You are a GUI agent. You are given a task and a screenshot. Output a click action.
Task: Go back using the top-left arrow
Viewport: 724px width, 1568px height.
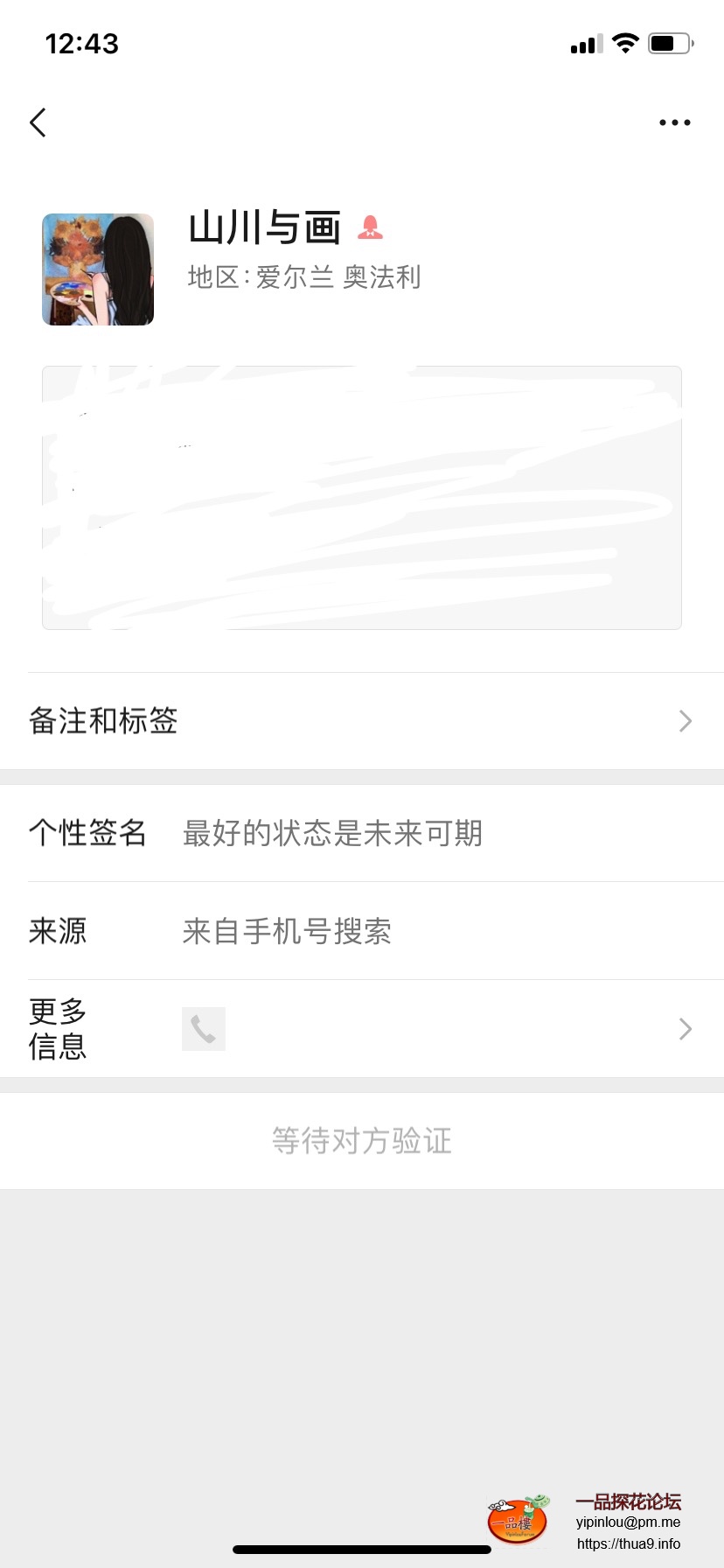[x=38, y=122]
